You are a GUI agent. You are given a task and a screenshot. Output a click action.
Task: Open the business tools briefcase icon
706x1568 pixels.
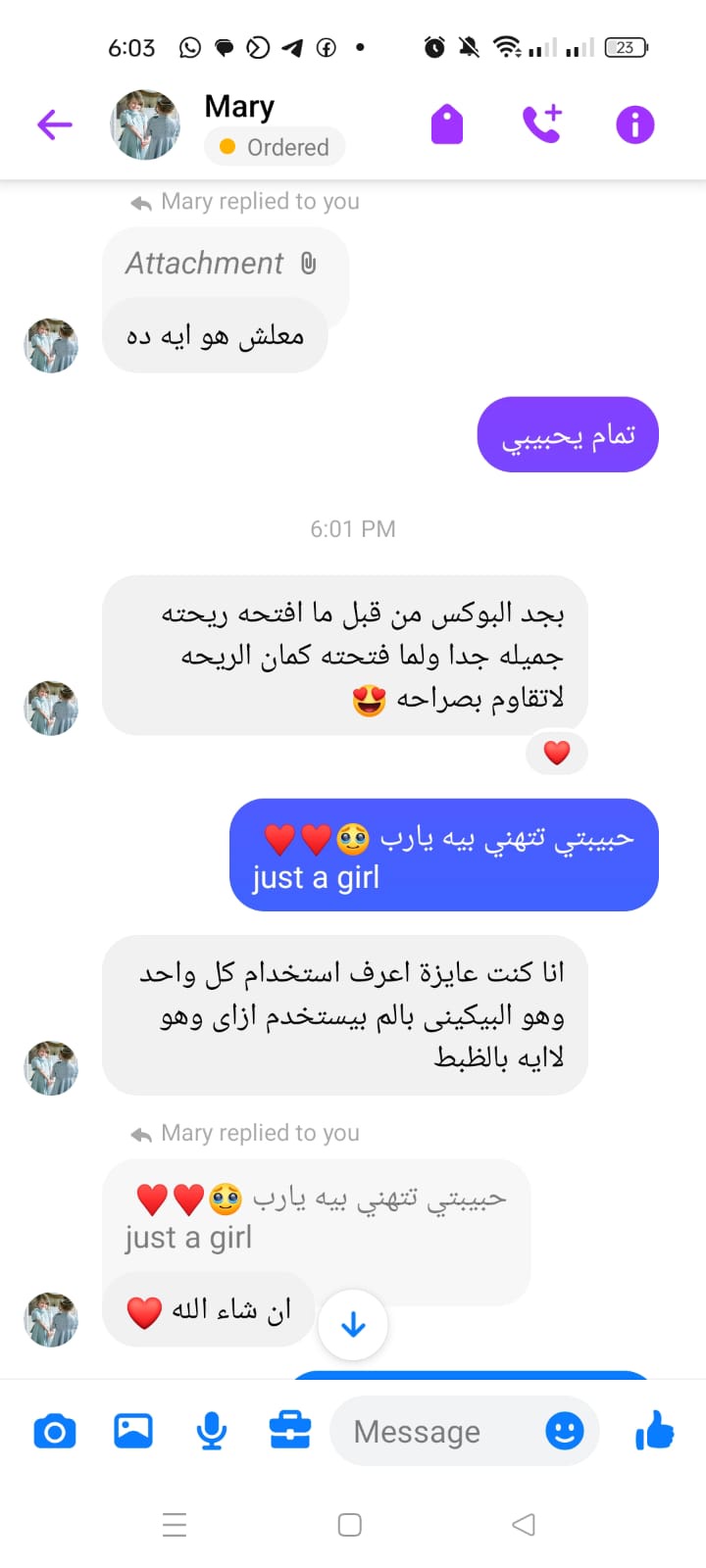[290, 1431]
